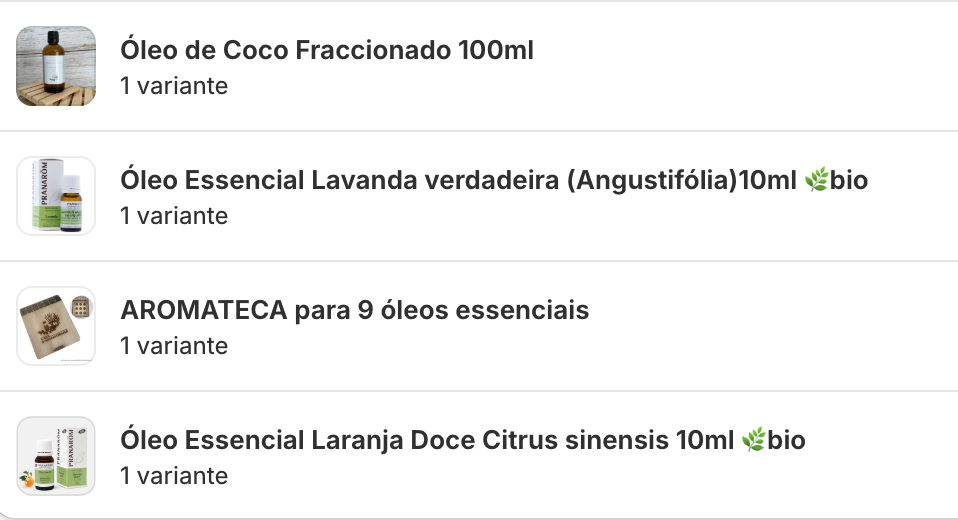Open AROMATECA para 9 óleos essenciais
Image resolution: width=958 pixels, height=520 pixels.
click(354, 311)
